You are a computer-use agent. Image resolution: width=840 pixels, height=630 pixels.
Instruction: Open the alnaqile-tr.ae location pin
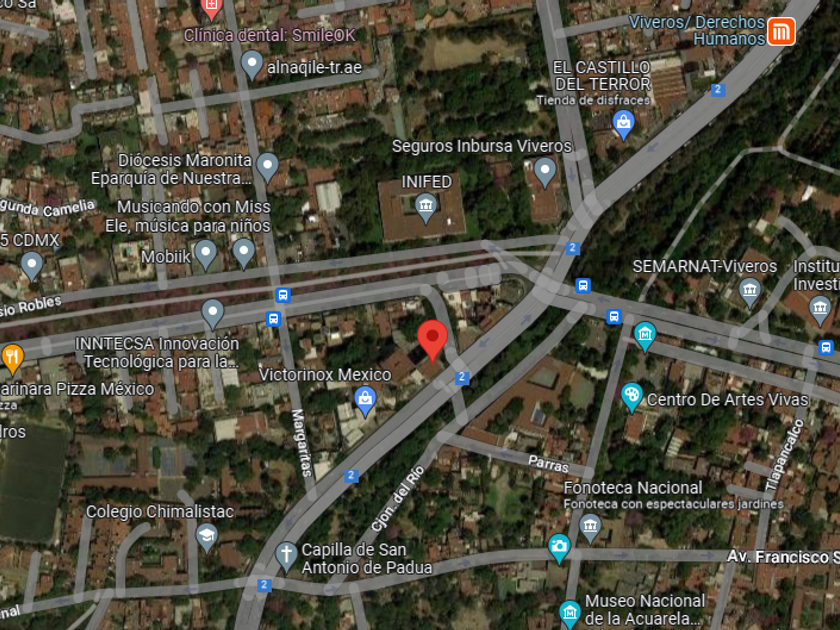point(251,65)
